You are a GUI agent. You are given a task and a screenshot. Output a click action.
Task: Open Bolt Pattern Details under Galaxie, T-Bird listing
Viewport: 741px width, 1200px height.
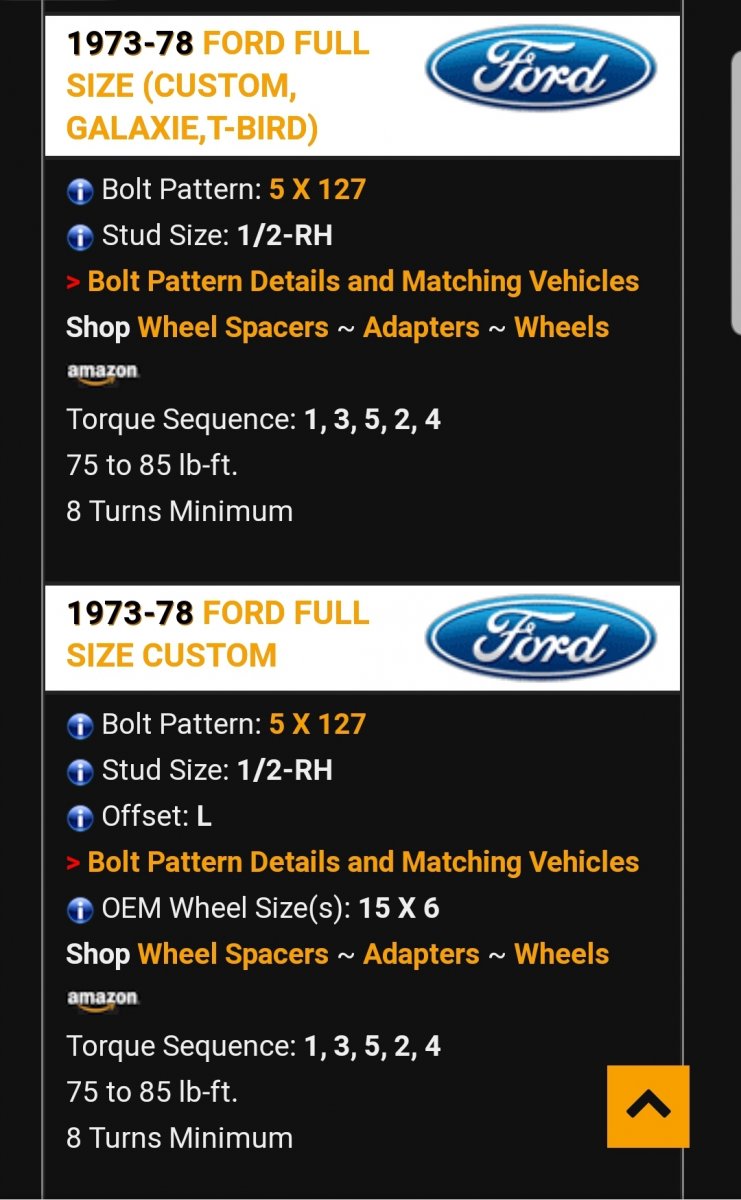point(363,281)
